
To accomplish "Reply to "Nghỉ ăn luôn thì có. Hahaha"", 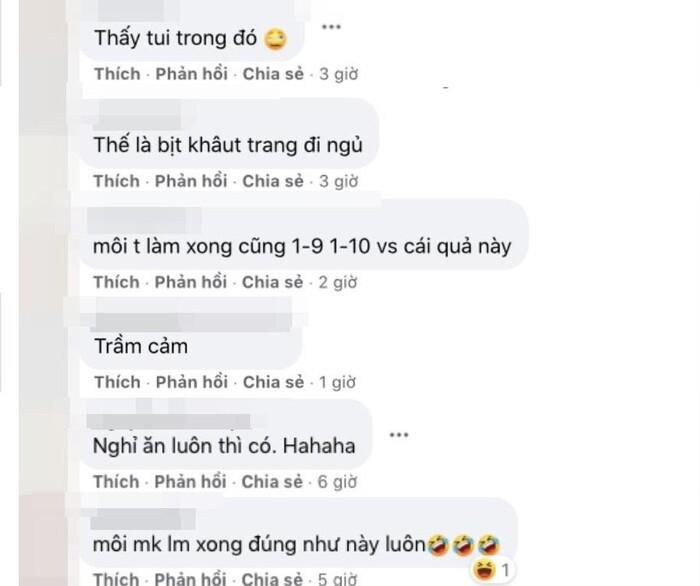I will [191, 482].
